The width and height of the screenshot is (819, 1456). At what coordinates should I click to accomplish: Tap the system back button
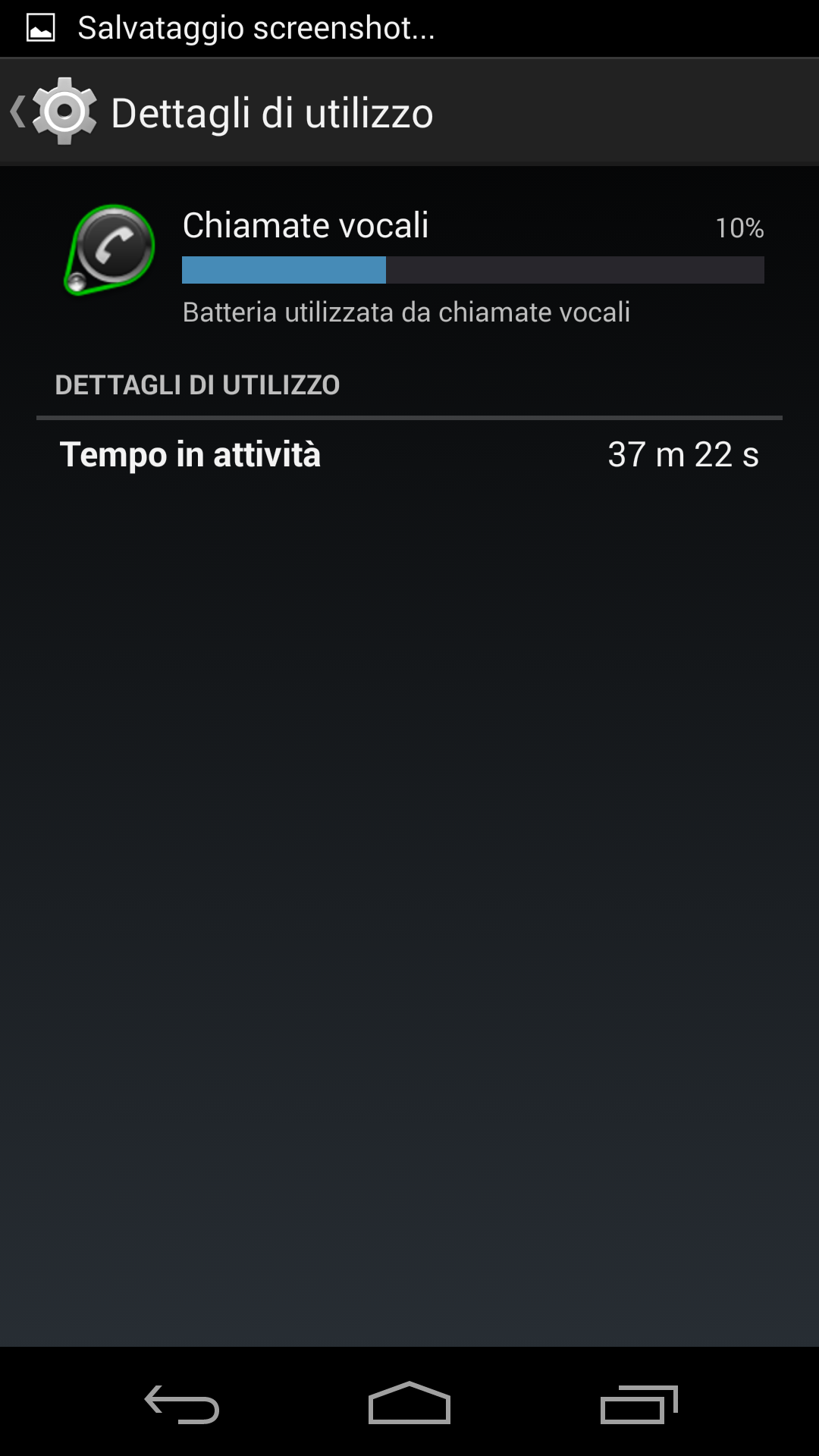click(x=182, y=1404)
